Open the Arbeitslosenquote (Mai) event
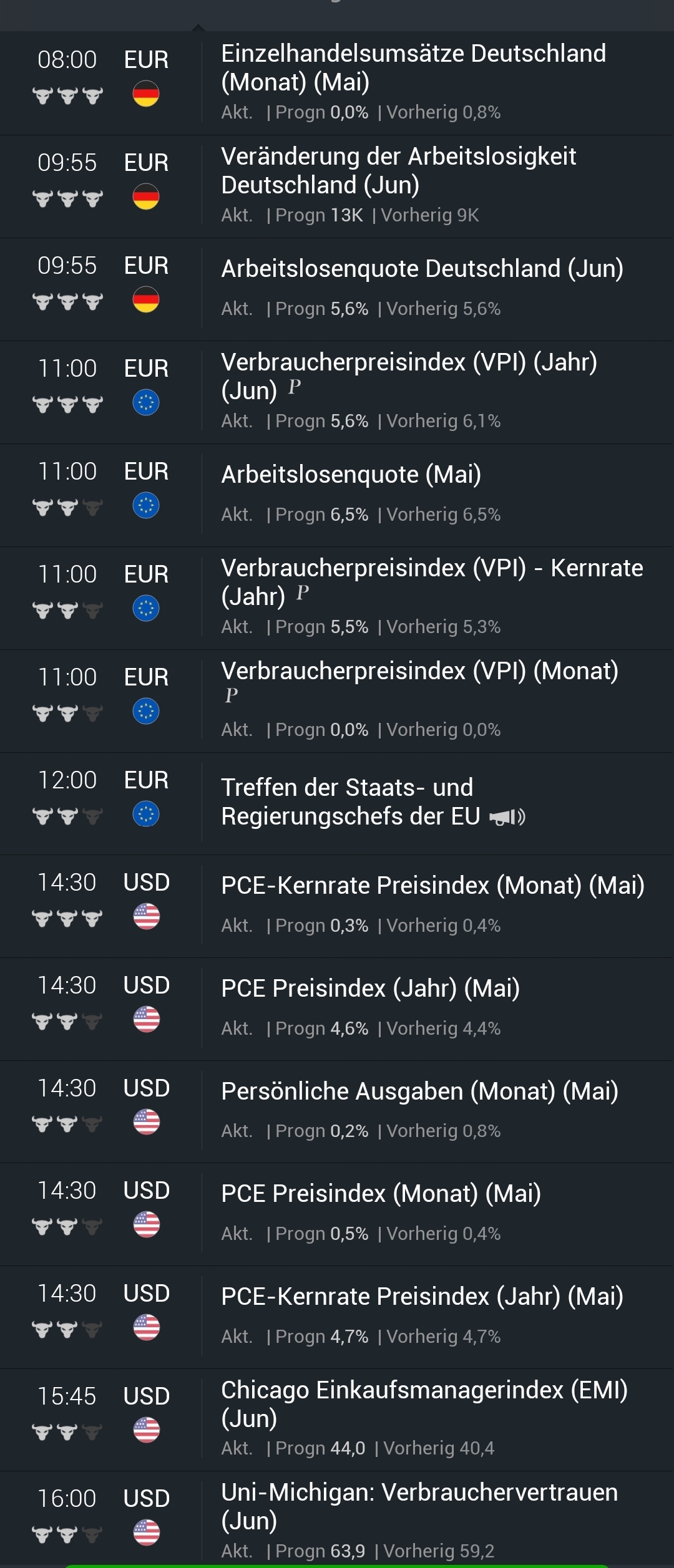Viewport: 674px width, 1568px height. [x=351, y=475]
